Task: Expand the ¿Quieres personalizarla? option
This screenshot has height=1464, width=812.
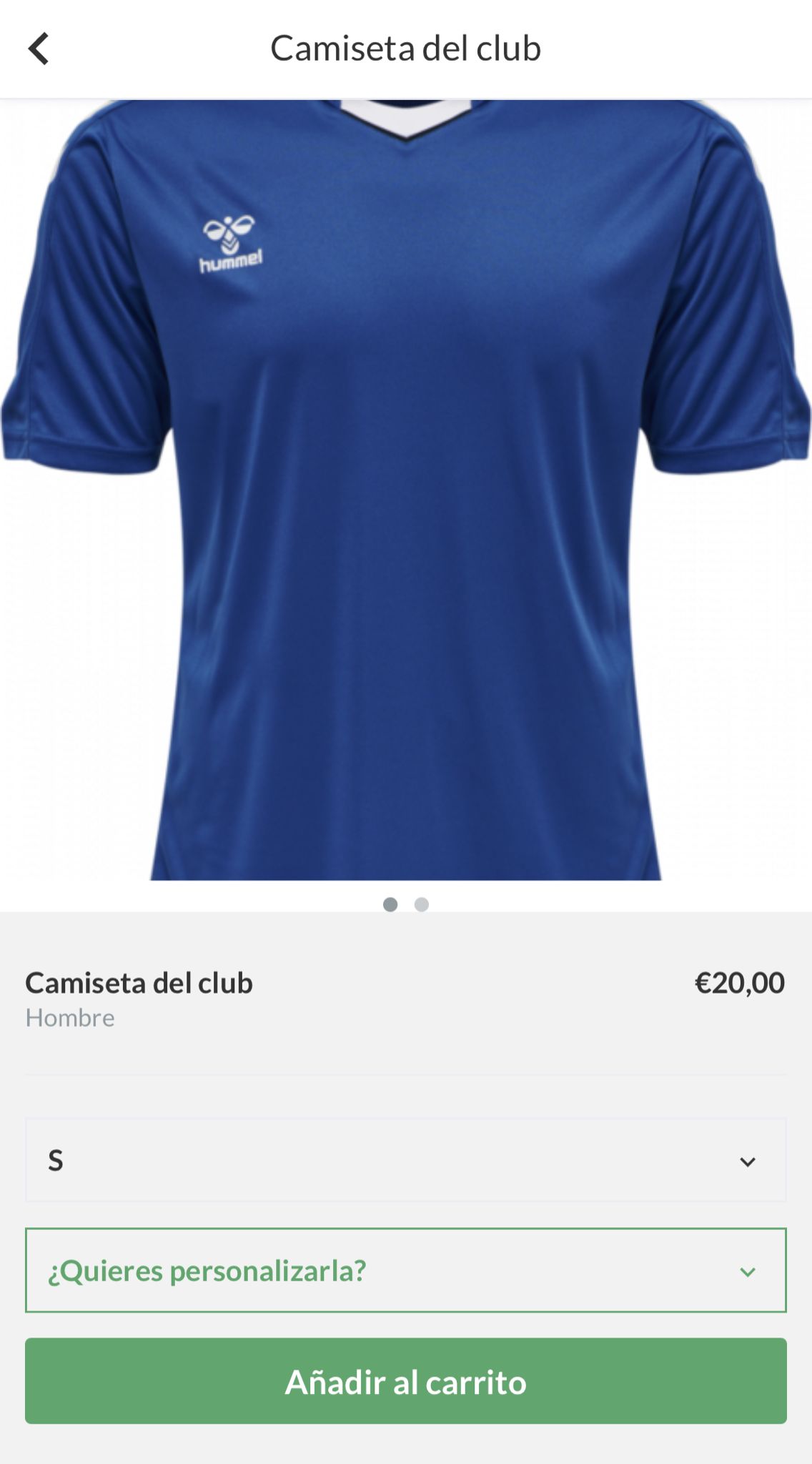Action: 405,1270
